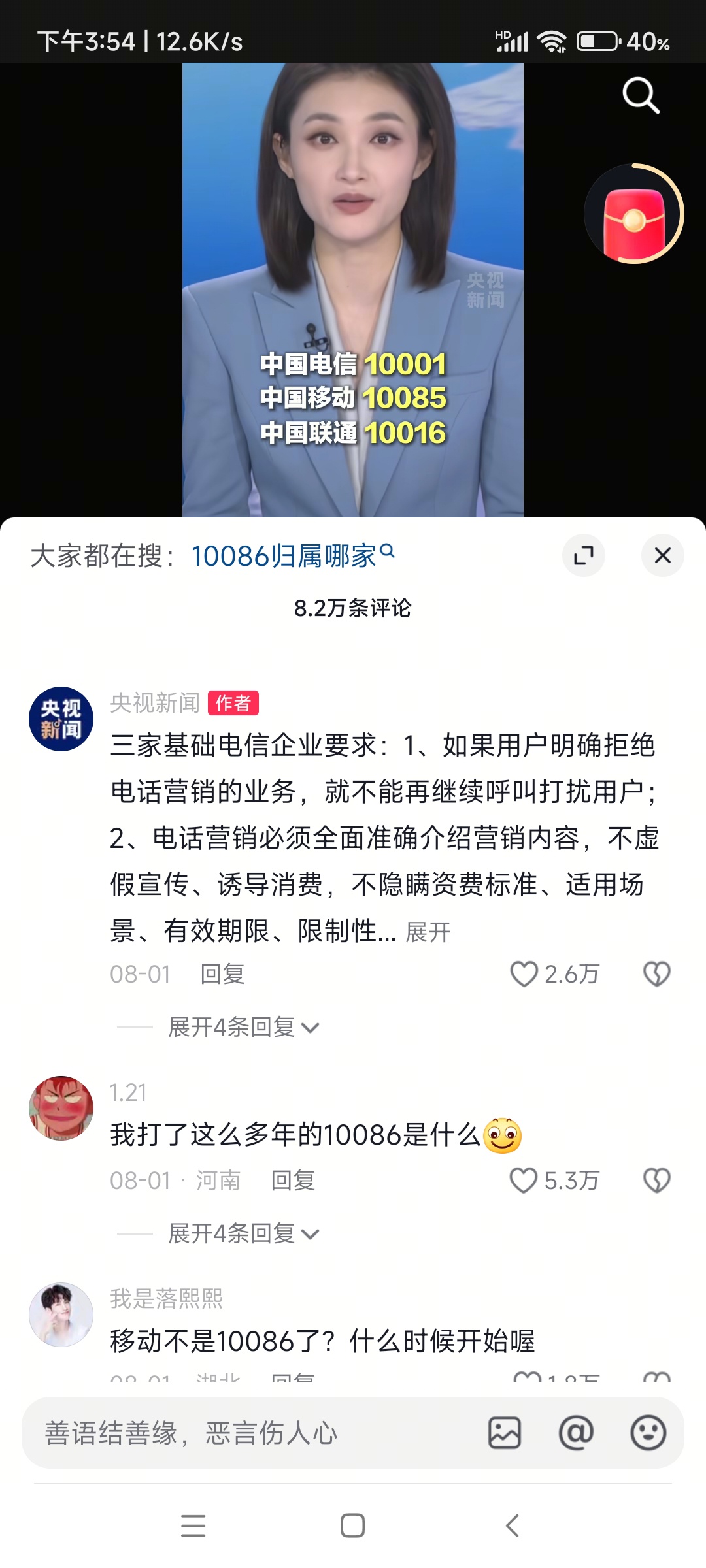Expand the full 央视新闻 comment text
Screen dimensions: 706x1568
click(428, 932)
